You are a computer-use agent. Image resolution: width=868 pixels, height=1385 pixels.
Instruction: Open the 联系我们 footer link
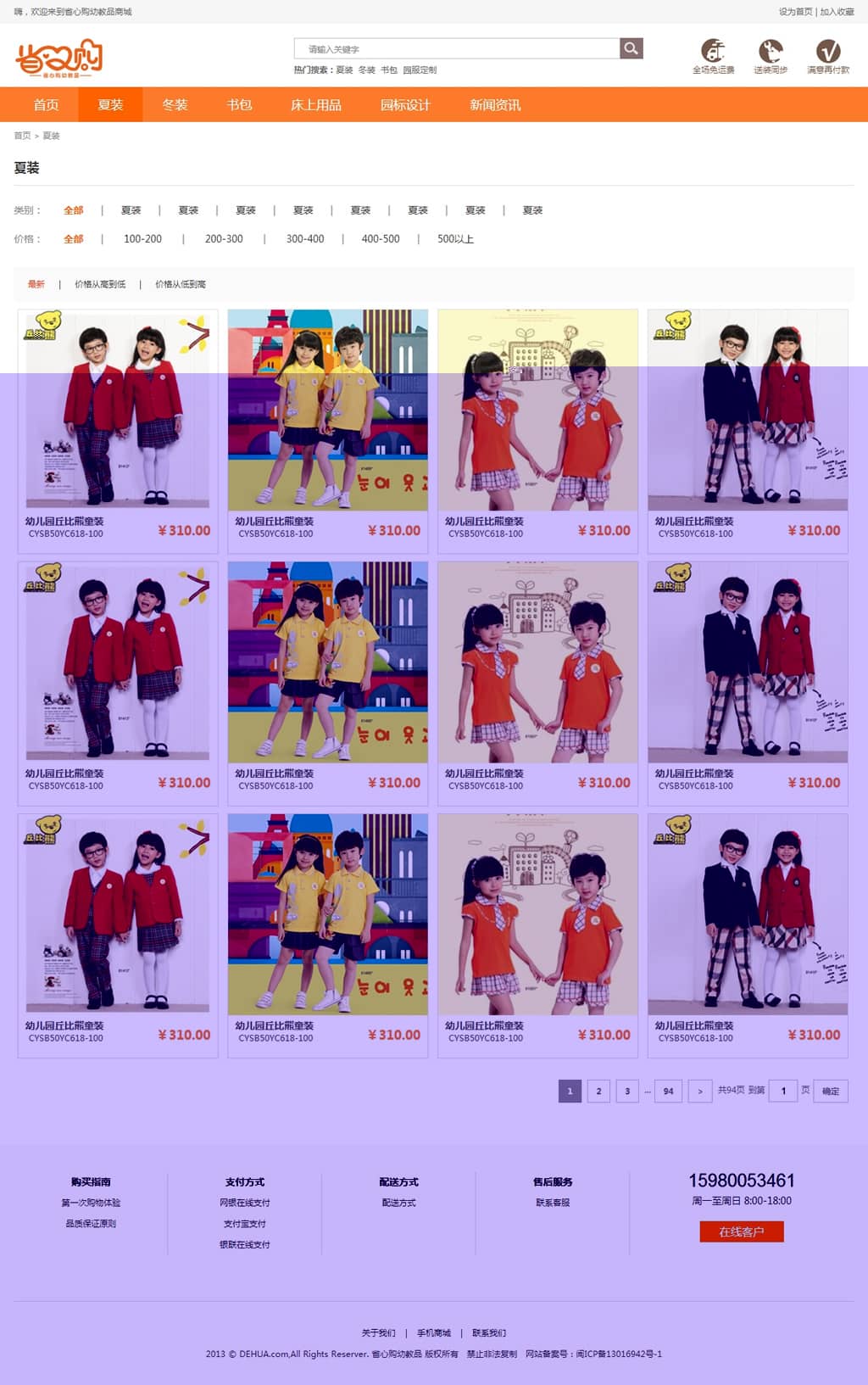click(489, 1332)
